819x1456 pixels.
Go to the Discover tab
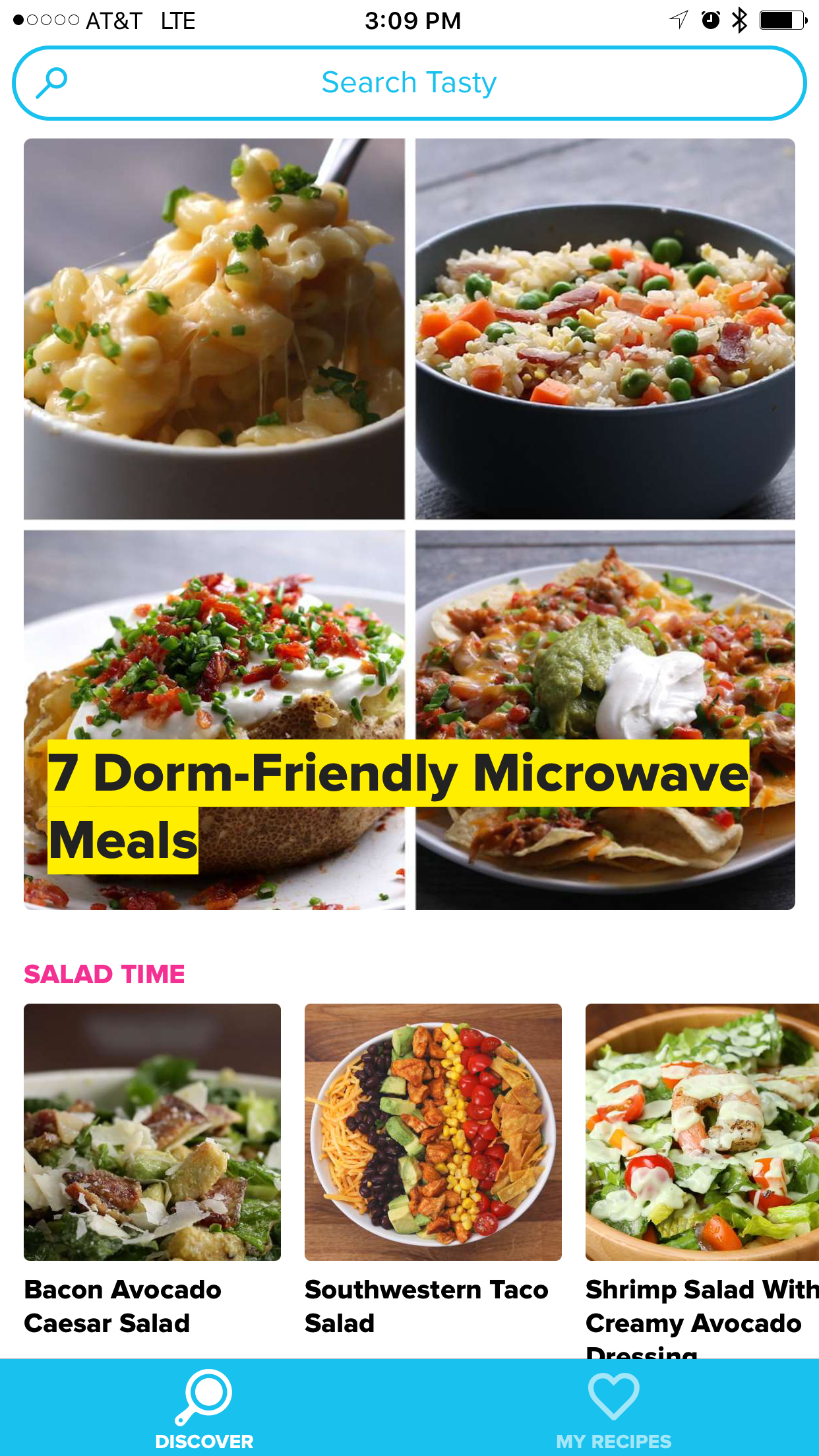pyautogui.click(x=204, y=1409)
